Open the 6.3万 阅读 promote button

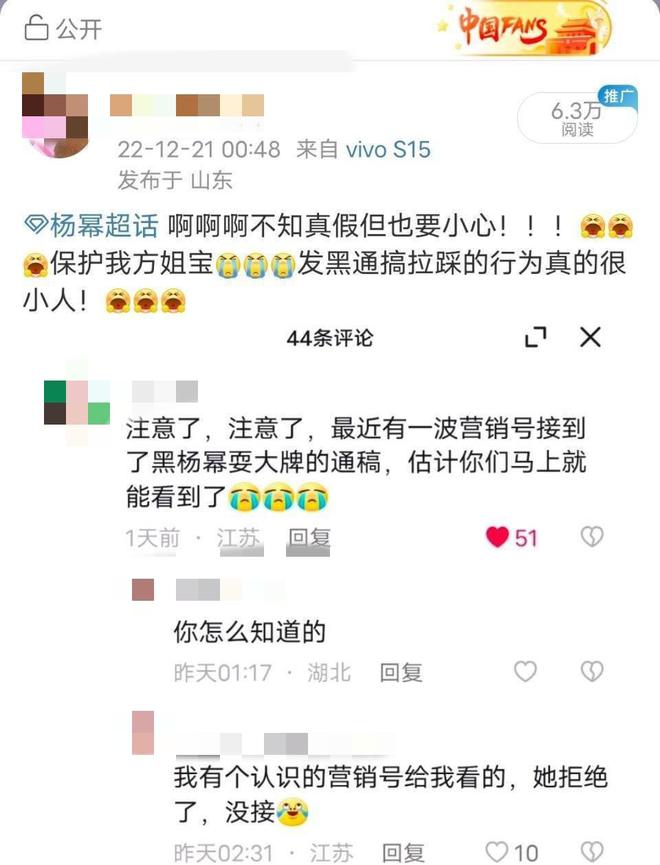(576, 118)
